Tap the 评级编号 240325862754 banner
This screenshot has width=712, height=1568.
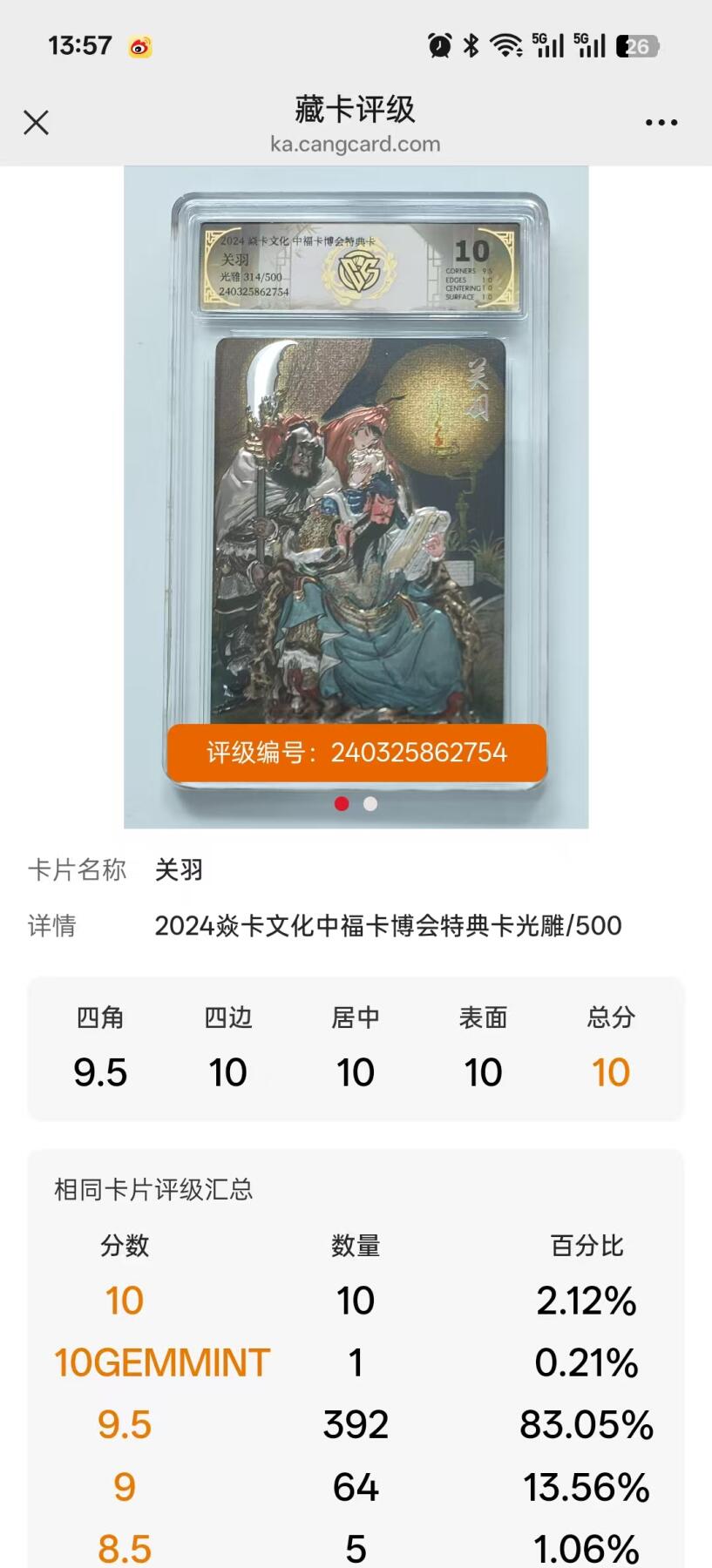(x=356, y=752)
